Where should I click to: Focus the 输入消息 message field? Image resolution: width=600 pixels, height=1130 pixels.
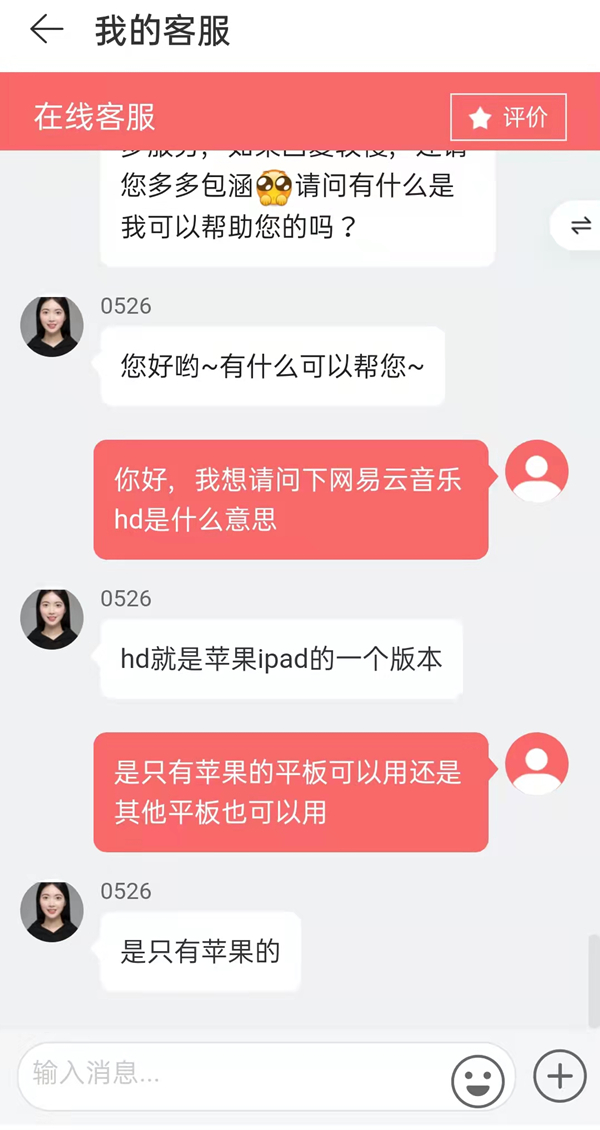coord(230,1076)
